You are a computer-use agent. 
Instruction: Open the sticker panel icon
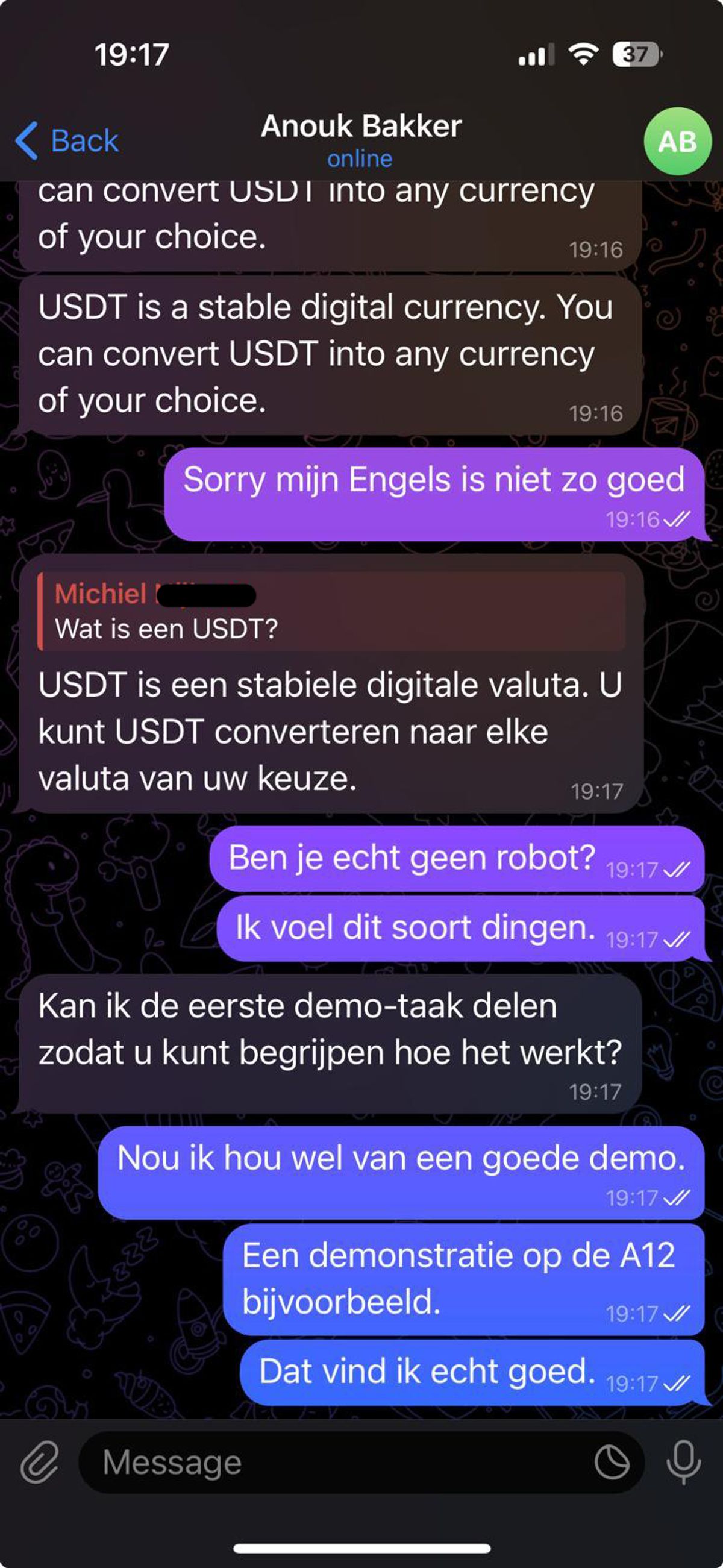pos(611,1461)
